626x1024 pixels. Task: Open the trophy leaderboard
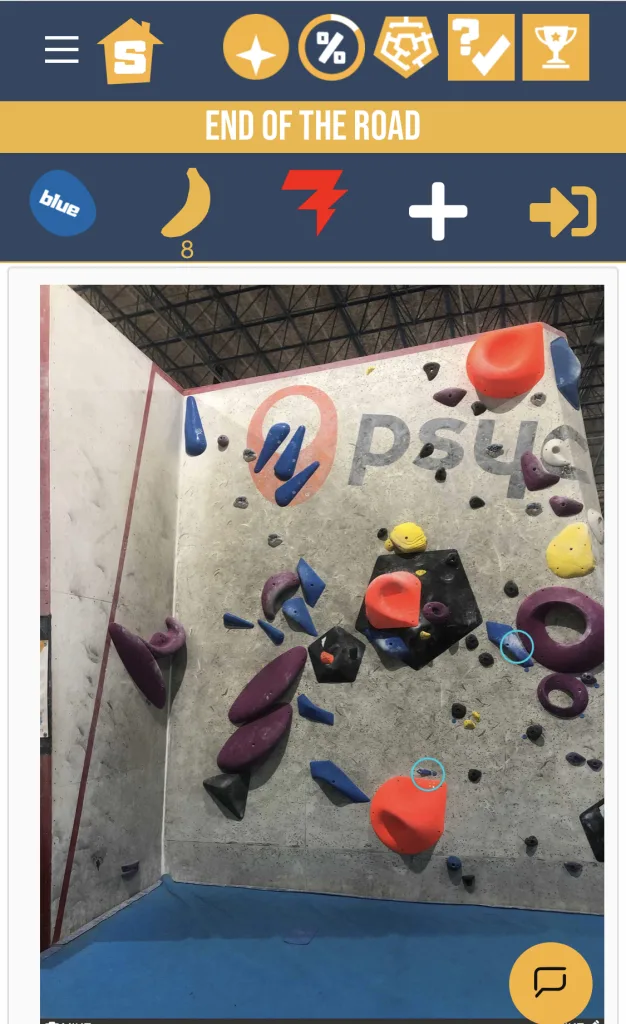[555, 48]
